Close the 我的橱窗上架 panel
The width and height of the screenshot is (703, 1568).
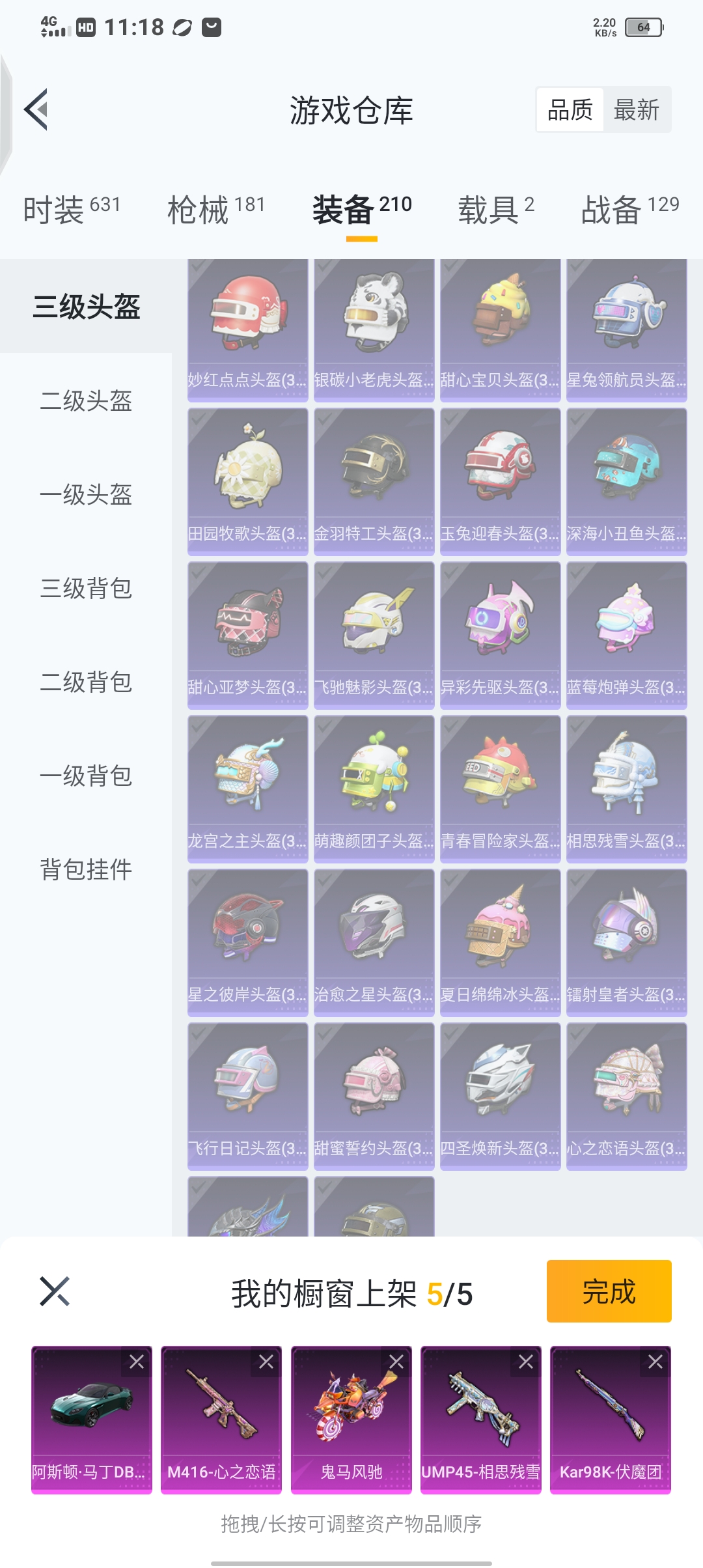pos(55,1291)
